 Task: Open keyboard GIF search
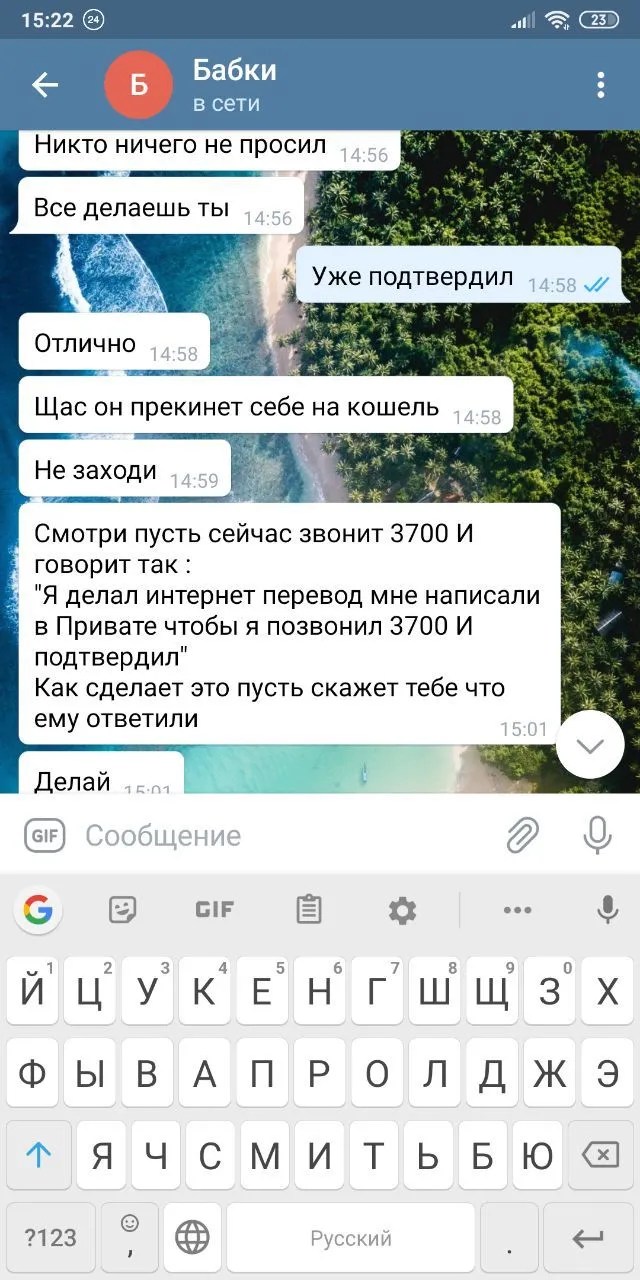[214, 910]
